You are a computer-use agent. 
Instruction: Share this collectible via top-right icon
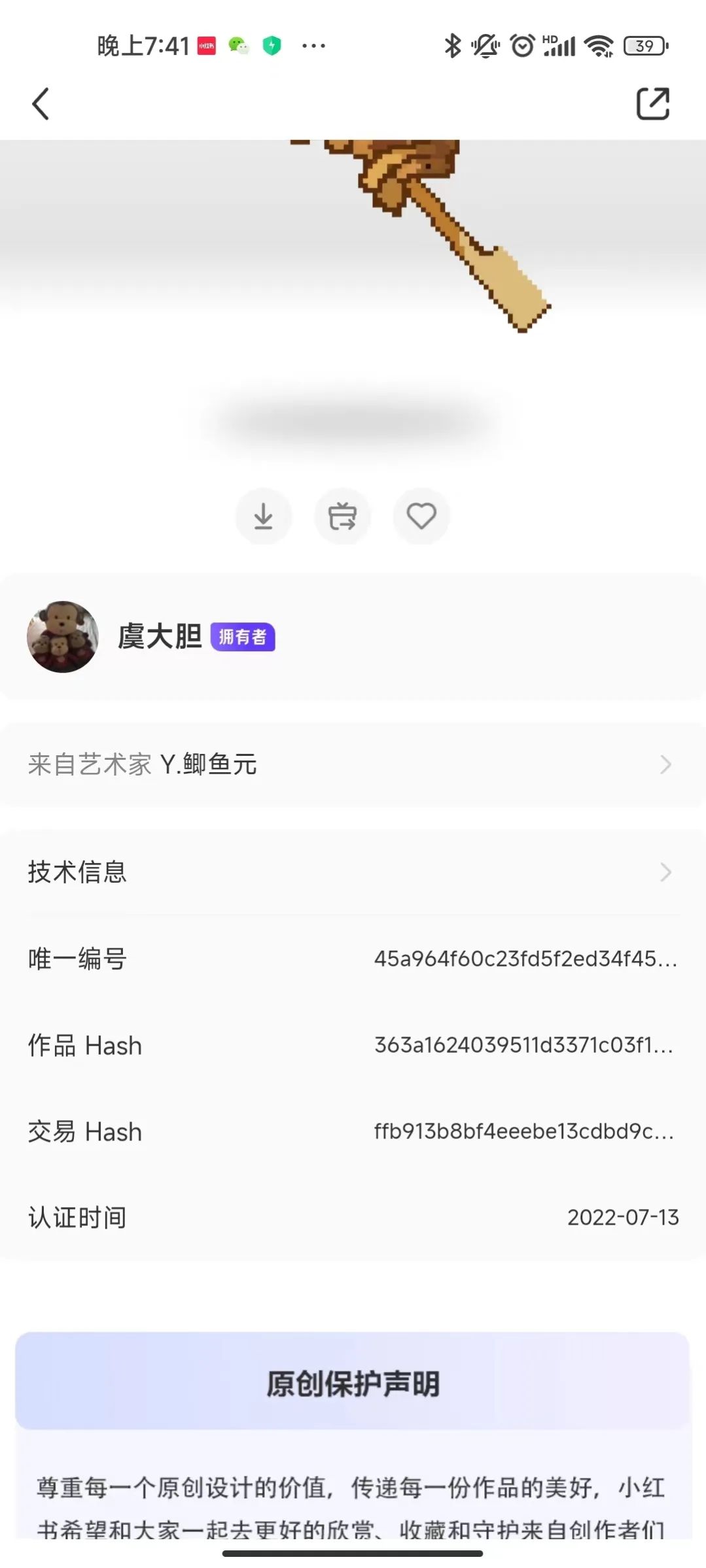[x=652, y=104]
